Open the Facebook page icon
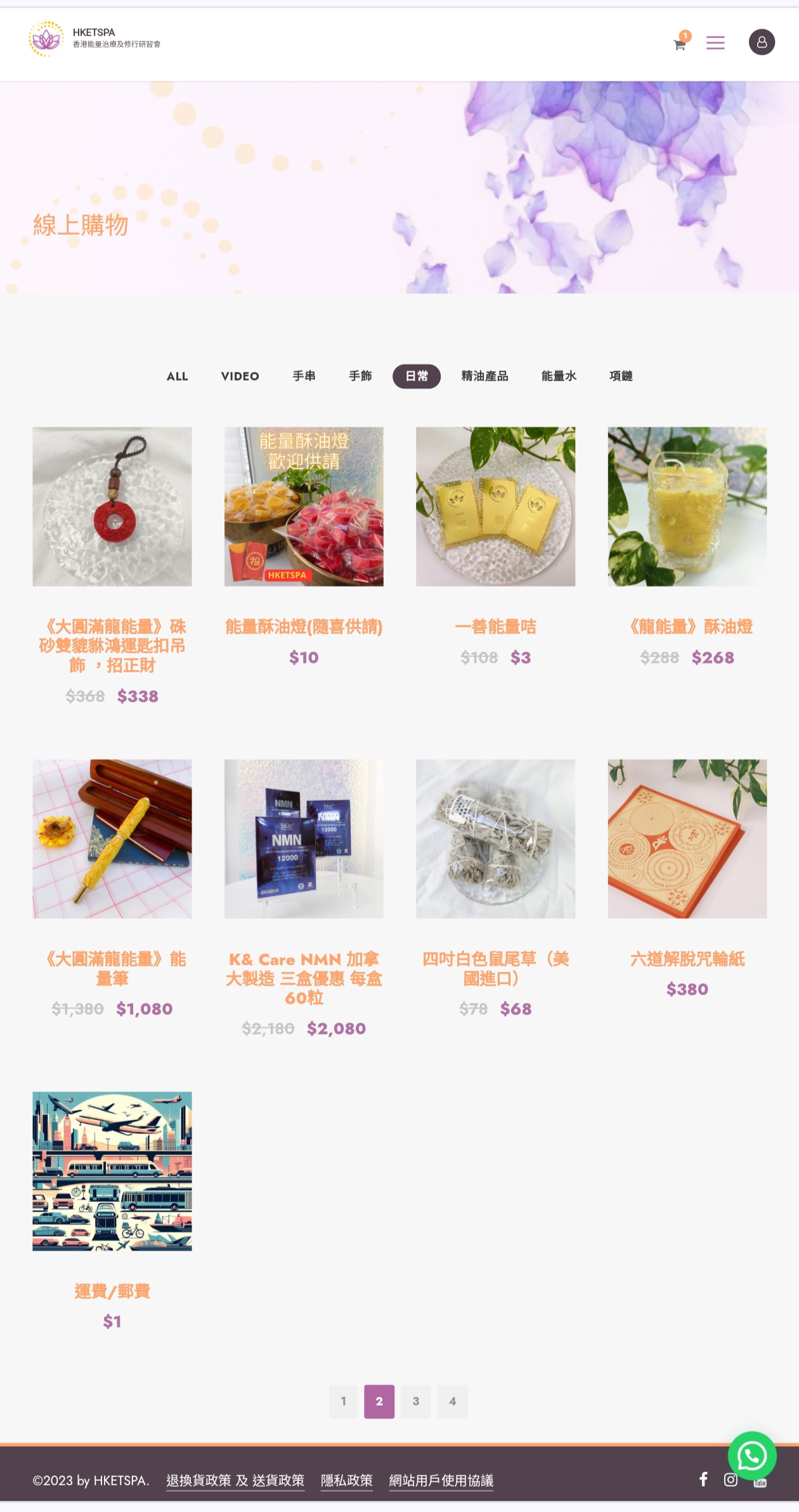The height and width of the screenshot is (1512, 799). pyautogui.click(x=703, y=1479)
